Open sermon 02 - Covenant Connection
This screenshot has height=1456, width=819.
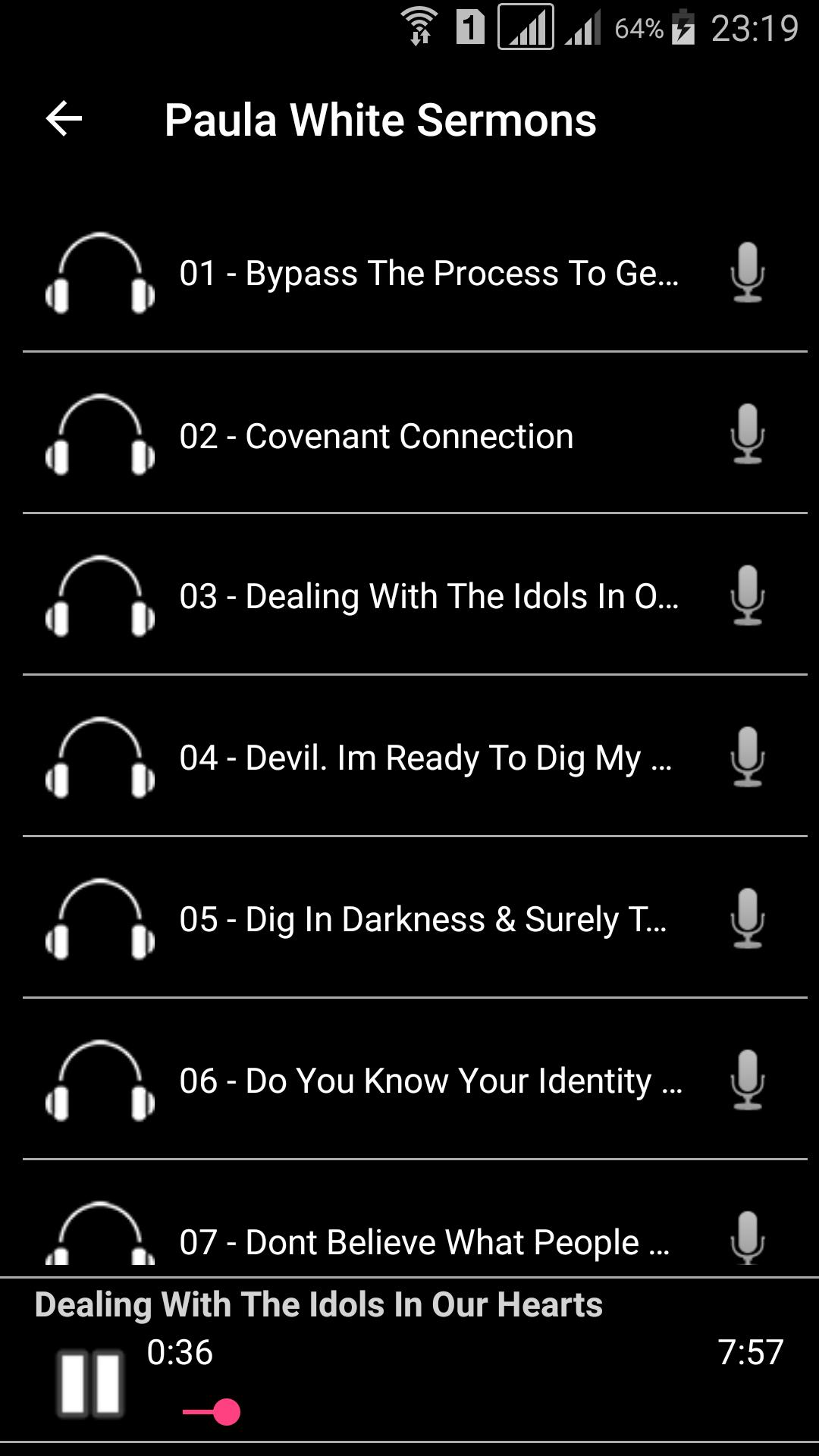pos(415,435)
